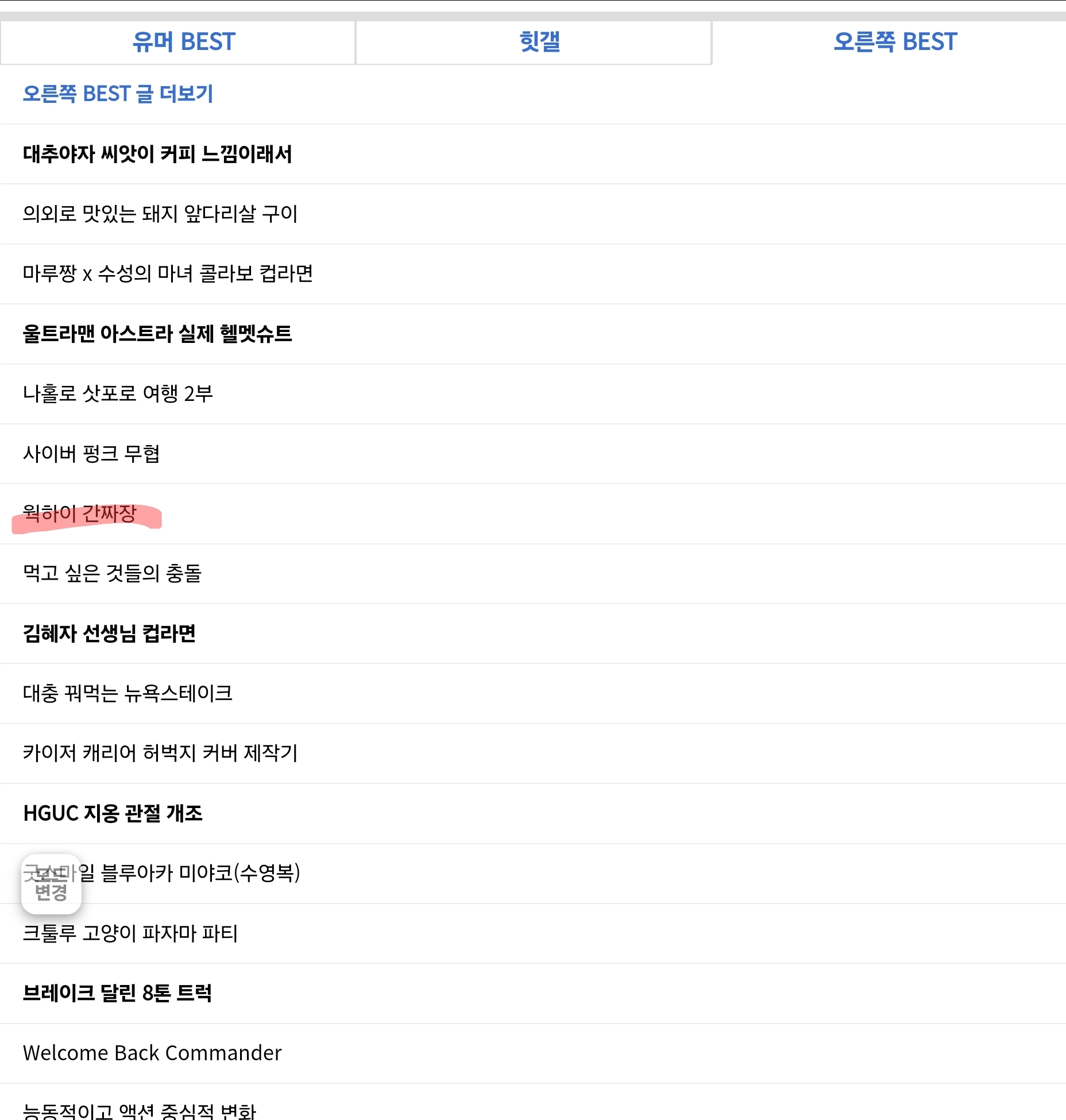Image resolution: width=1066 pixels, height=1120 pixels.
Task: Switch to the 힛갤 tab
Action: click(539, 42)
